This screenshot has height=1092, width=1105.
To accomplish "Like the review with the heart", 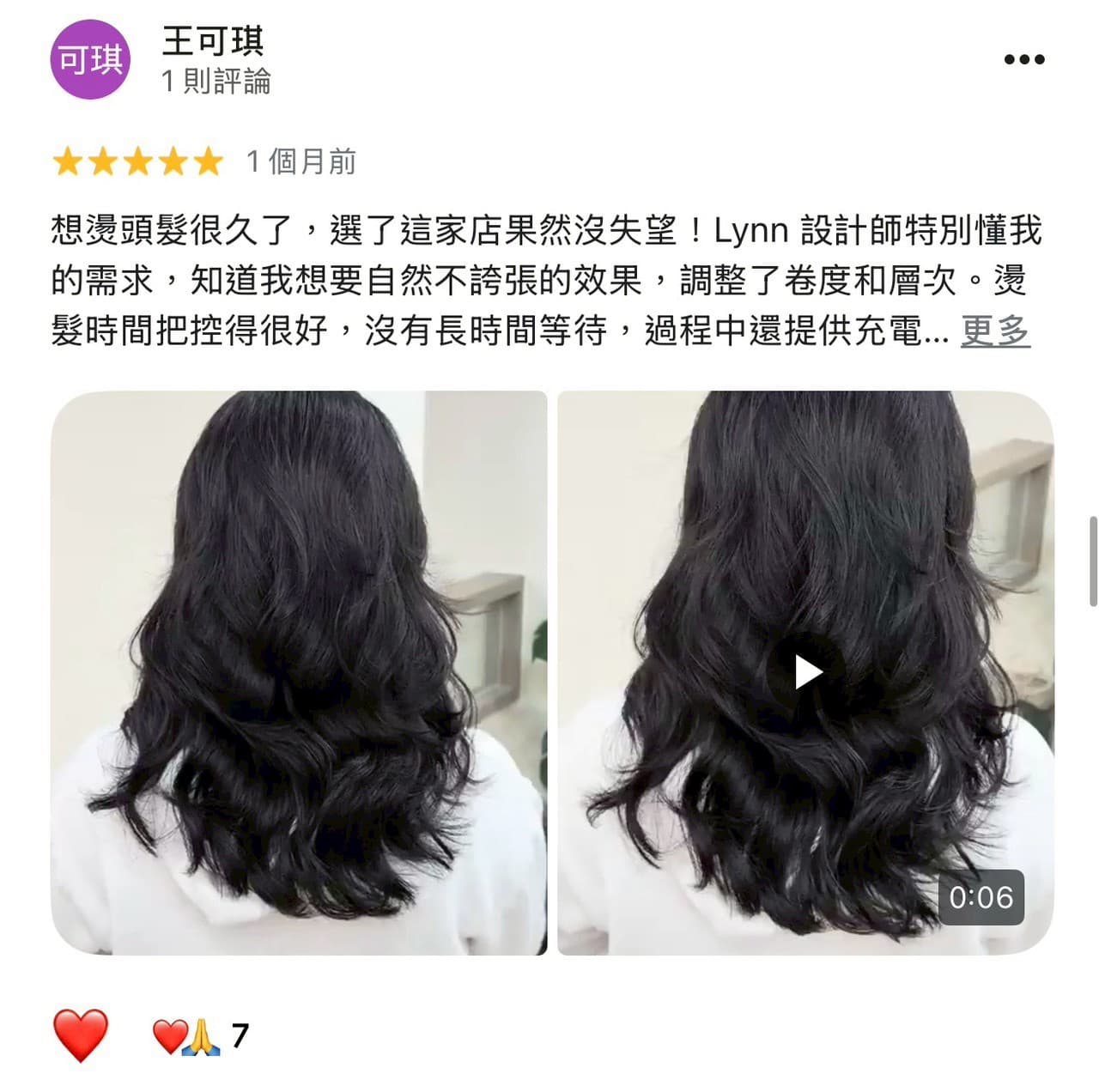I will 81,1034.
